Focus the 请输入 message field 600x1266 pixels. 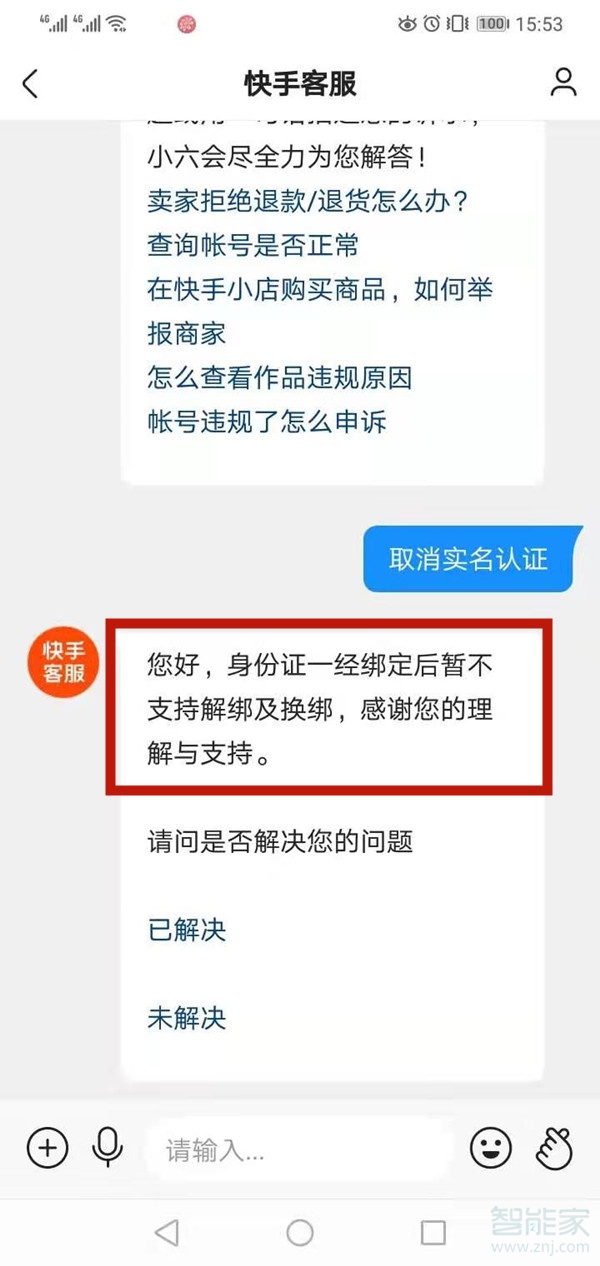300,1150
